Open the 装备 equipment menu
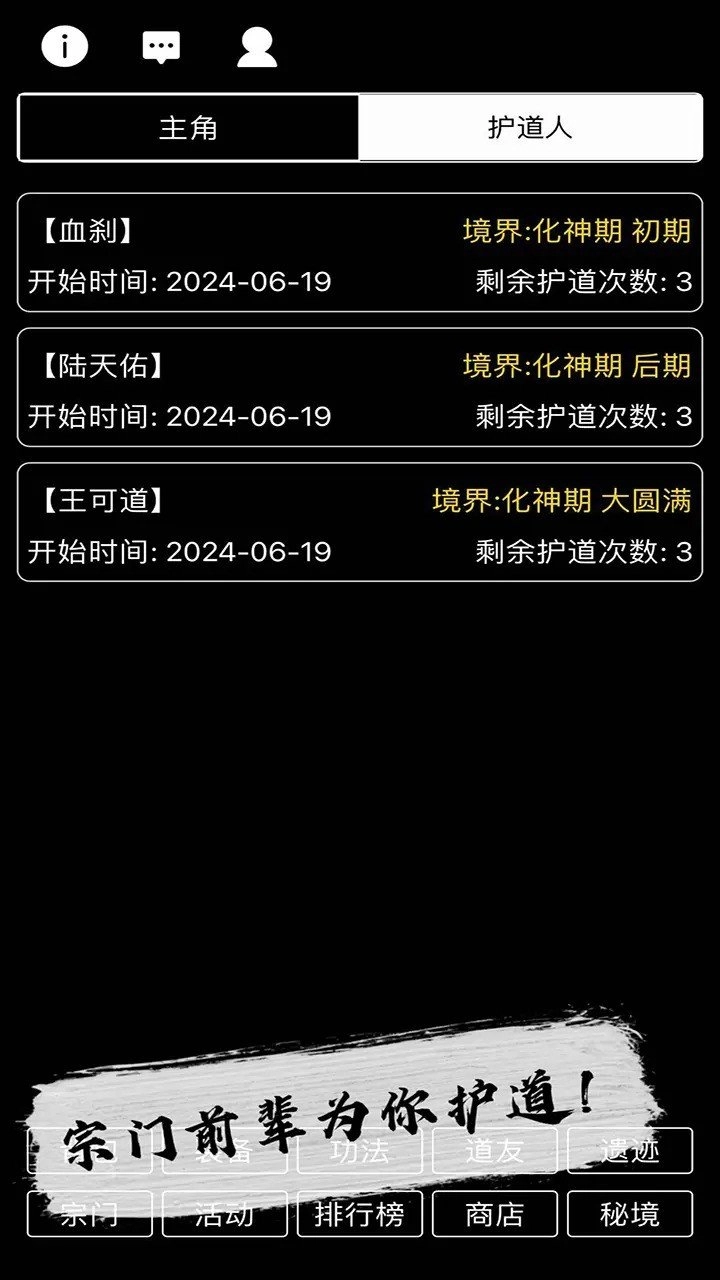720x1280 pixels. click(225, 1151)
